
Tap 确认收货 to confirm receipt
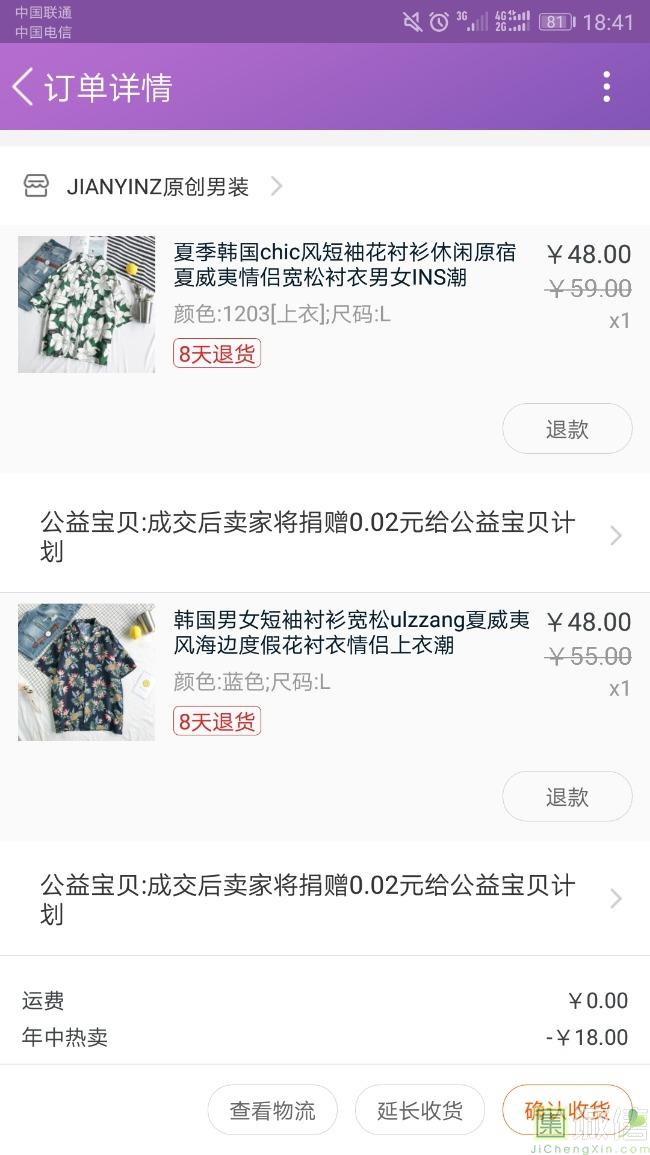(566, 1110)
